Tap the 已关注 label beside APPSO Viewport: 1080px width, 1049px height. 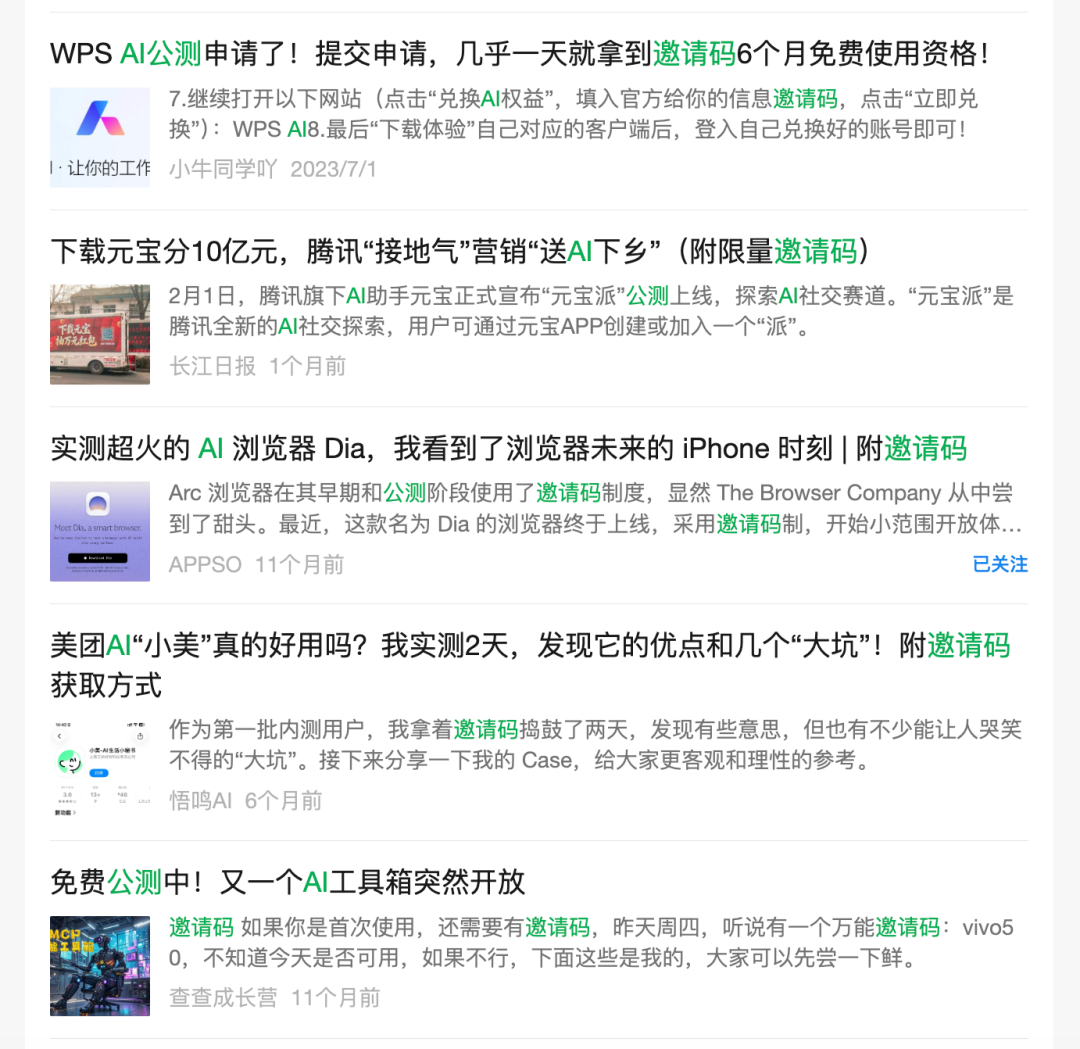click(x=999, y=564)
